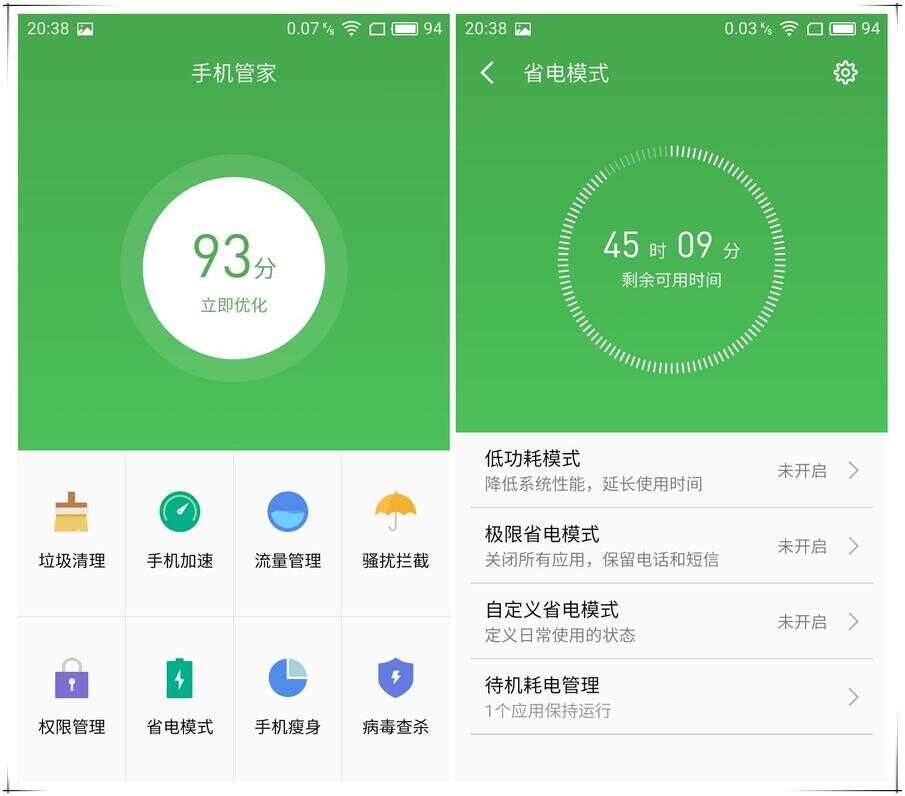Tap the 93分 optimize-now circle
Image resolution: width=905 pixels, height=796 pixels.
[234, 268]
